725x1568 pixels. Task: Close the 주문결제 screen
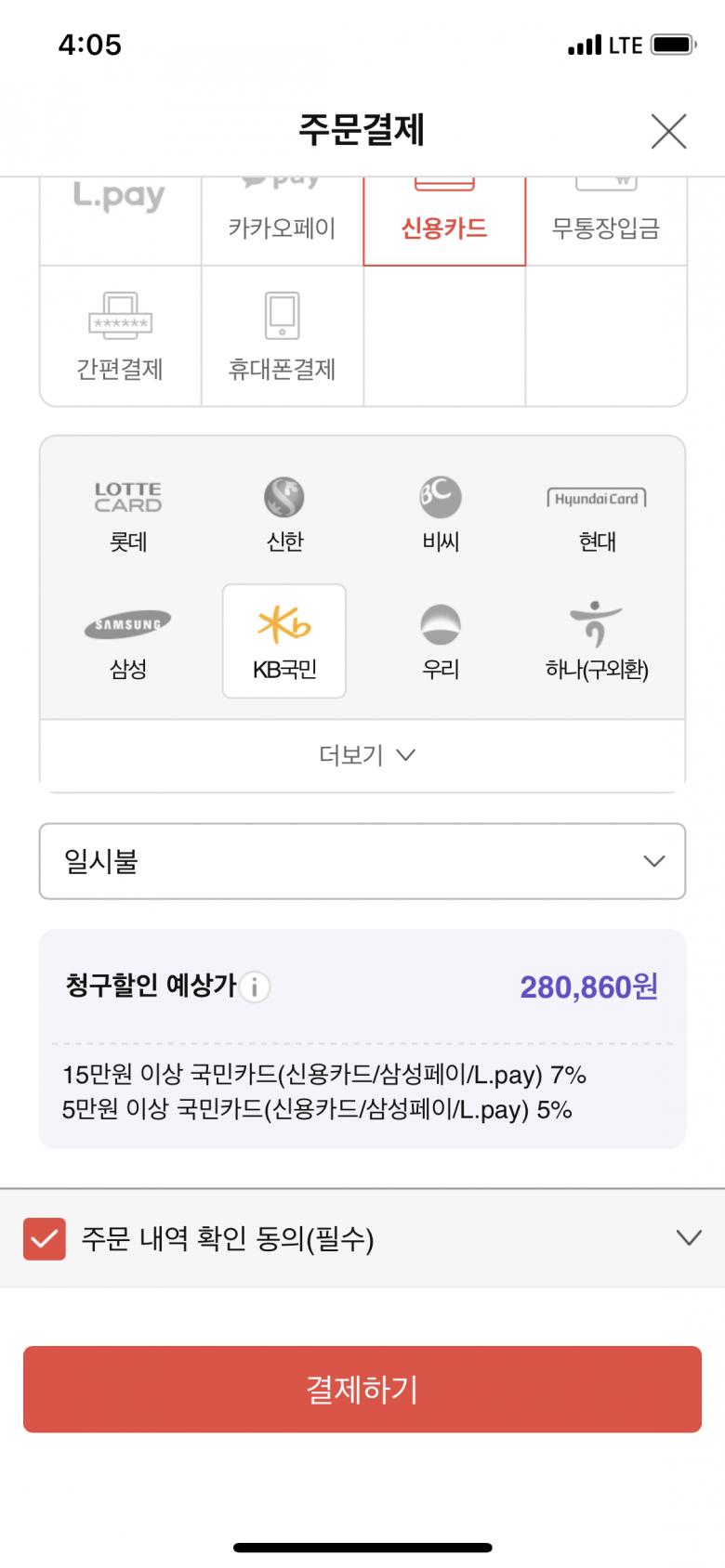(x=668, y=131)
